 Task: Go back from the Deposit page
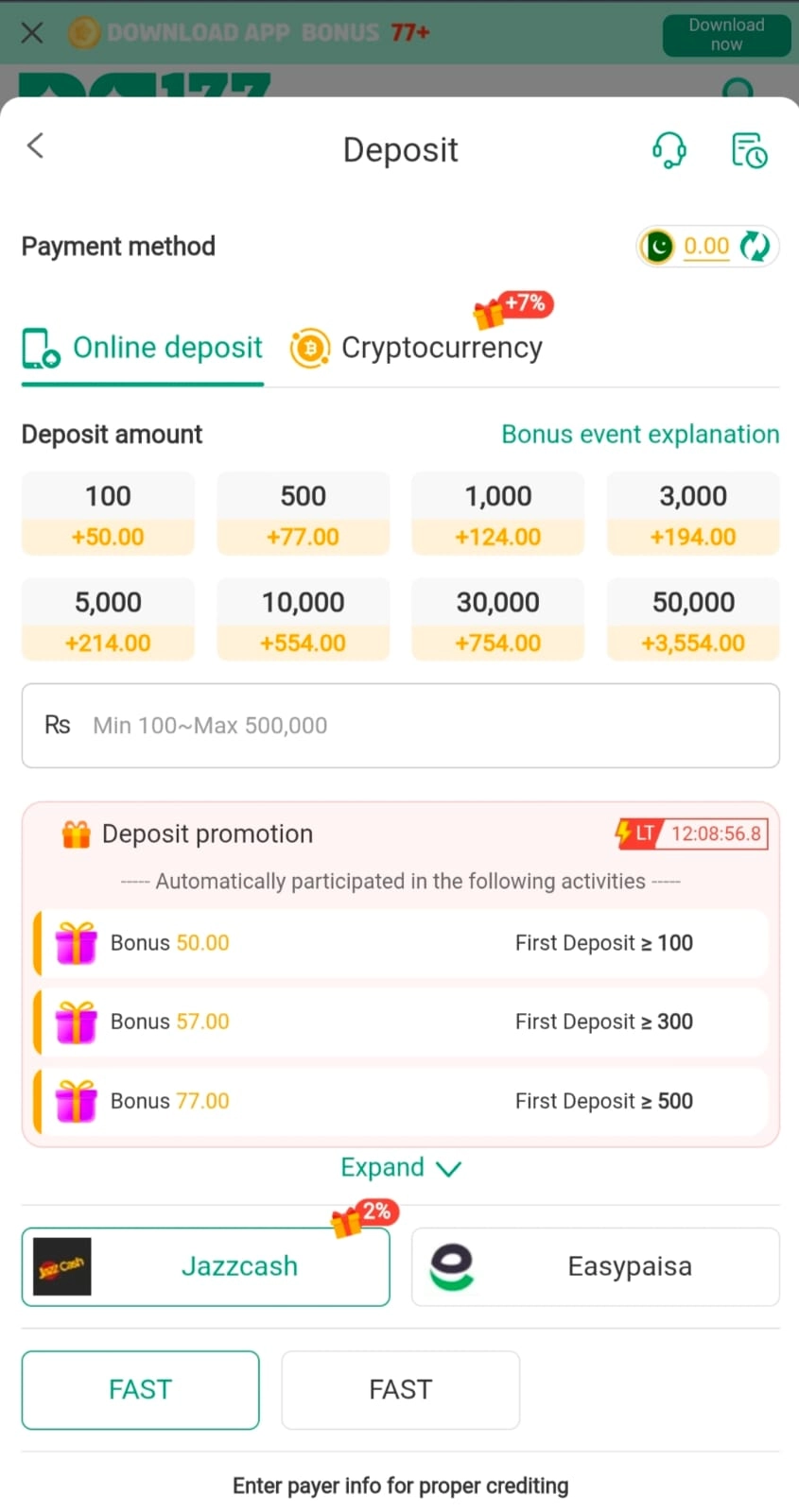click(x=36, y=146)
